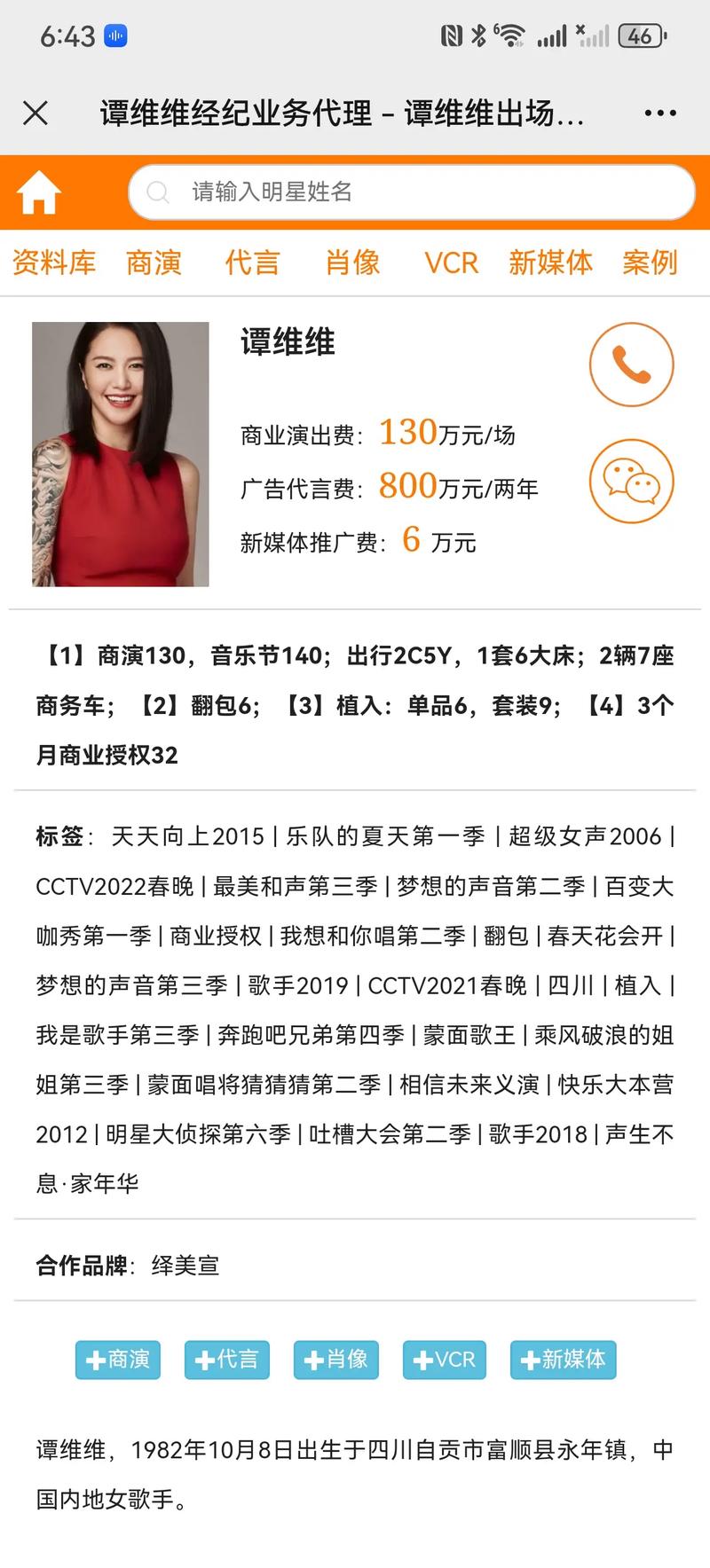Open the three-dot overflow menu
710x1568 pixels.
(x=660, y=114)
